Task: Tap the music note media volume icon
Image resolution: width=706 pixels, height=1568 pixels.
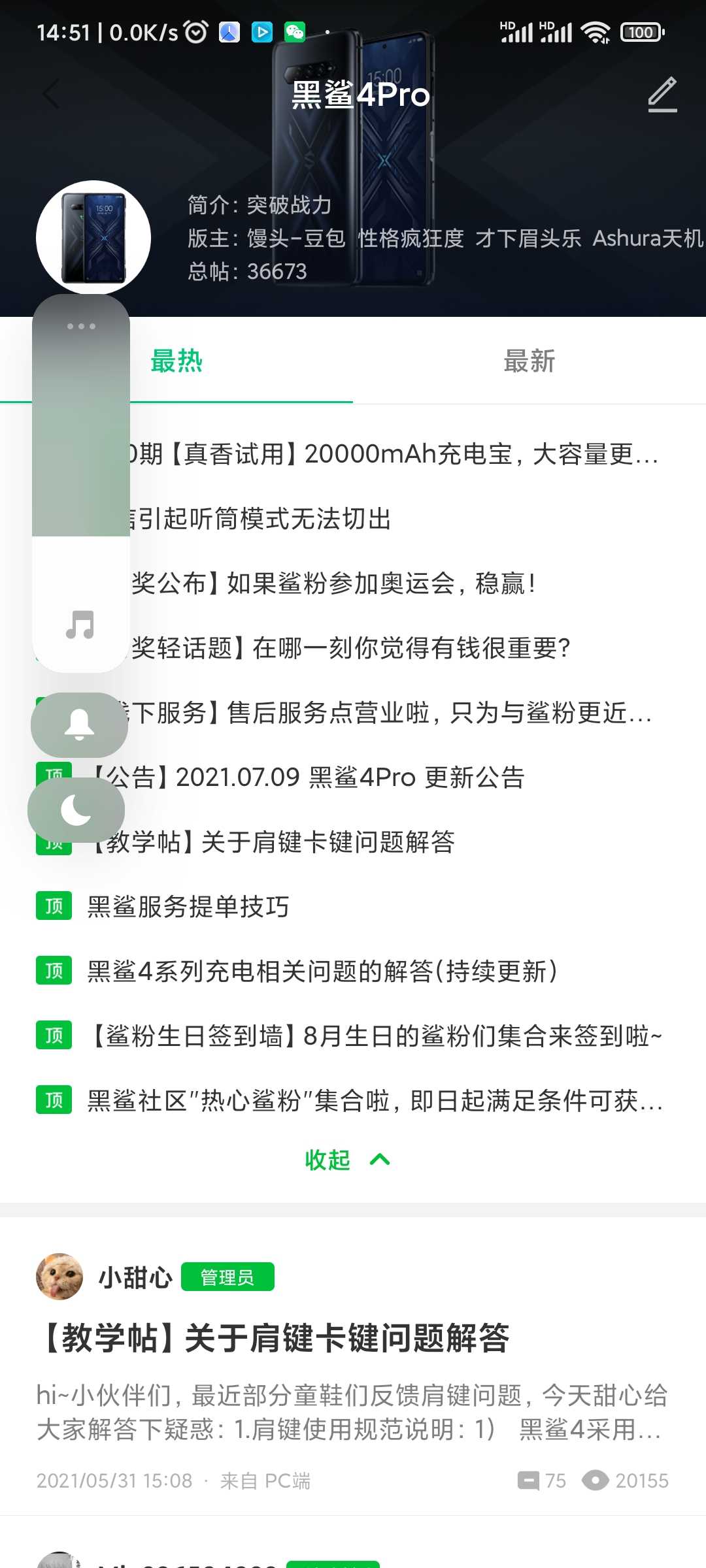Action: 80,625
